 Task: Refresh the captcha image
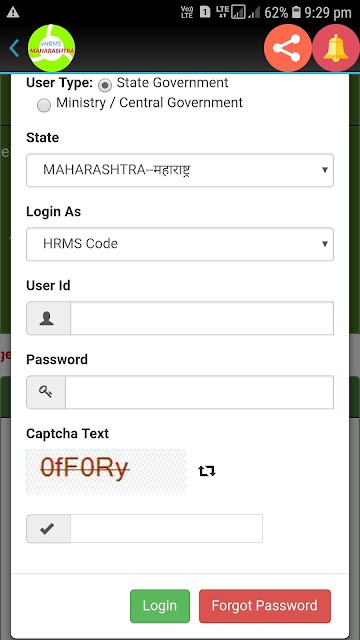click(207, 471)
